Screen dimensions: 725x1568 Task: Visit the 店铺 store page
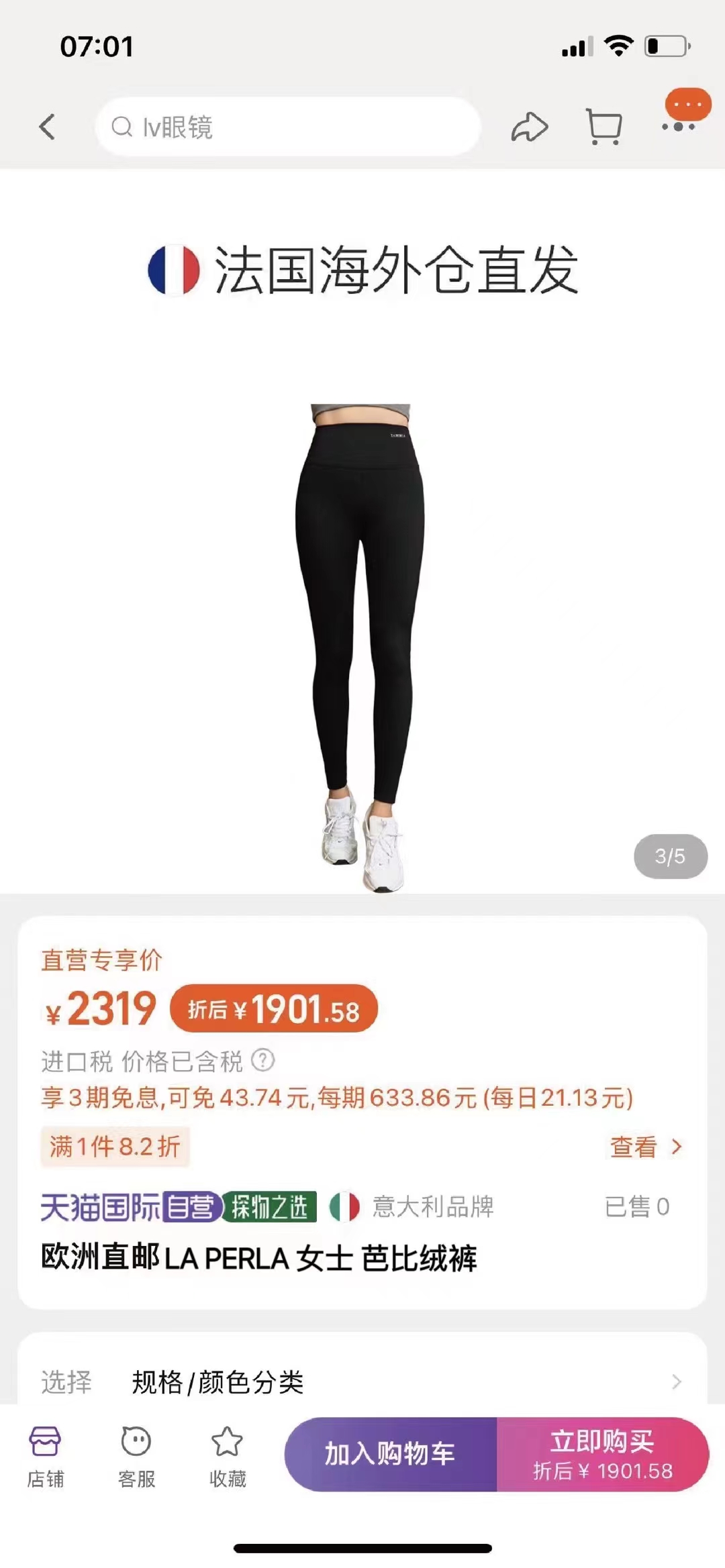click(45, 1454)
